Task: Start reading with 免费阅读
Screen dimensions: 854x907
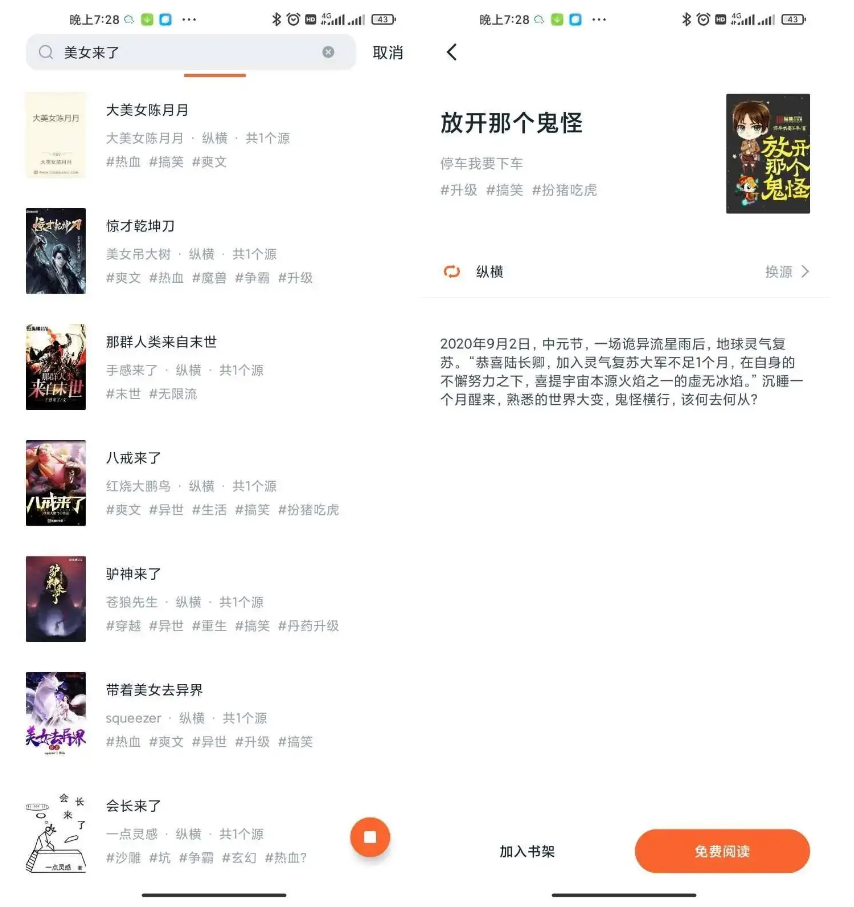Action: tap(722, 852)
